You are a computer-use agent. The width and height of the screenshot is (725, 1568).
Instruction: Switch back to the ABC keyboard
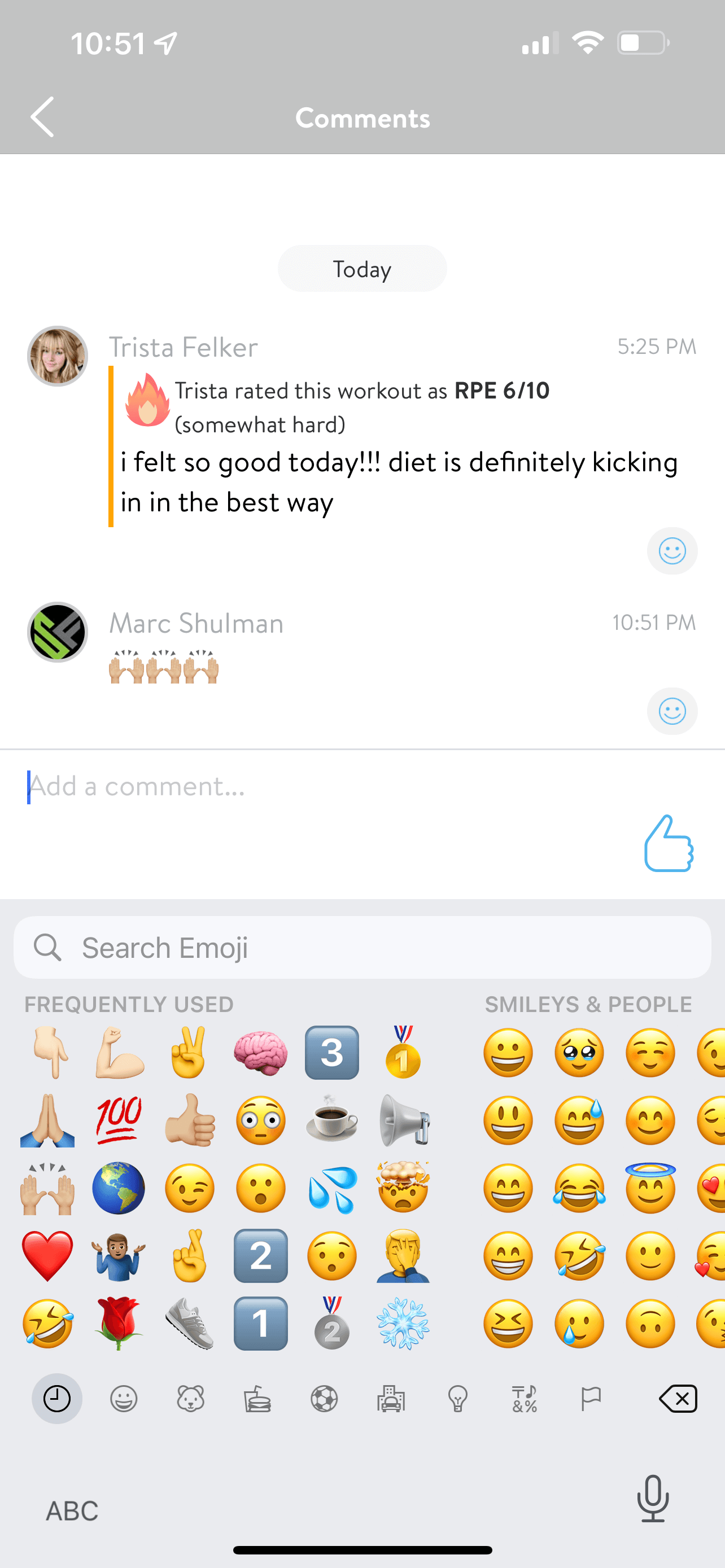(72, 1511)
